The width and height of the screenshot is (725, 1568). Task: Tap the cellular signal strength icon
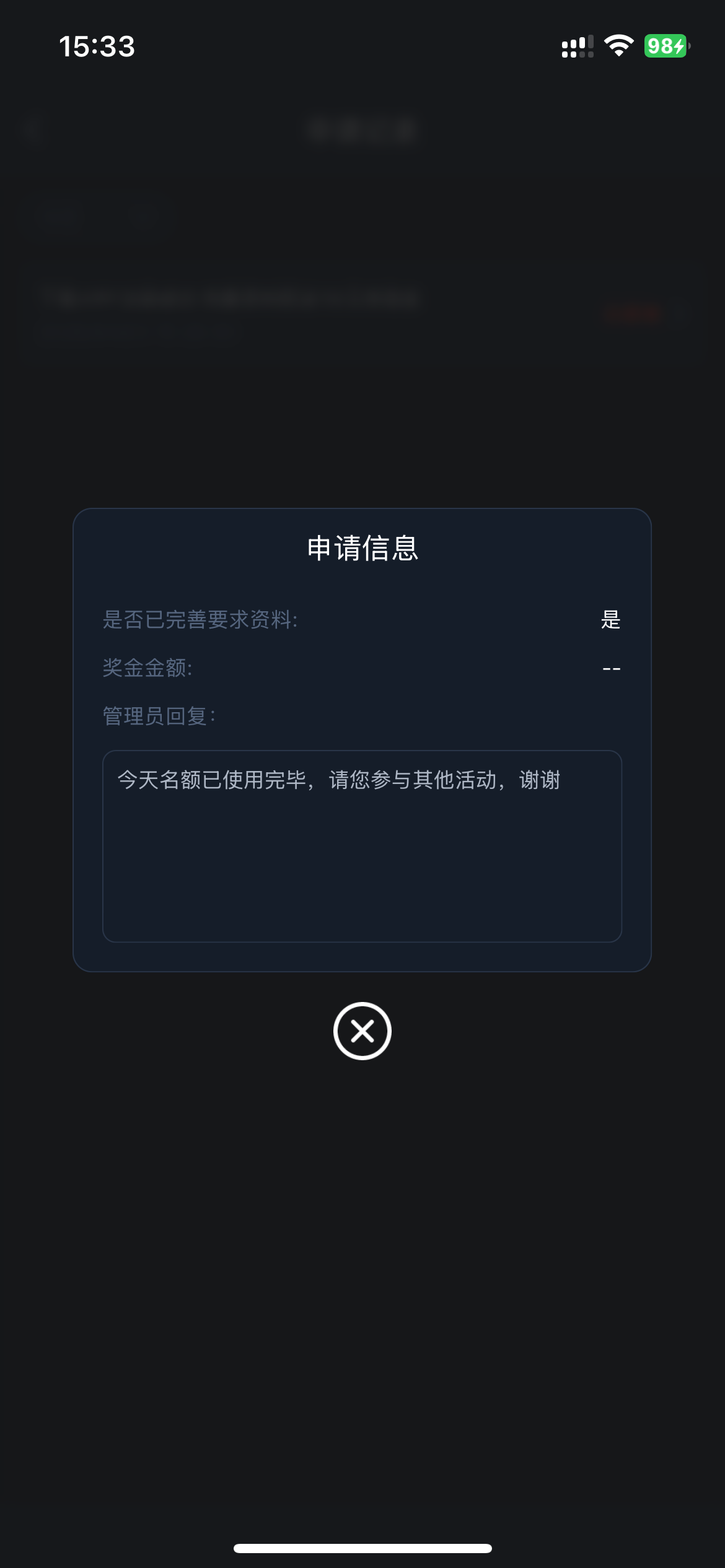[576, 46]
